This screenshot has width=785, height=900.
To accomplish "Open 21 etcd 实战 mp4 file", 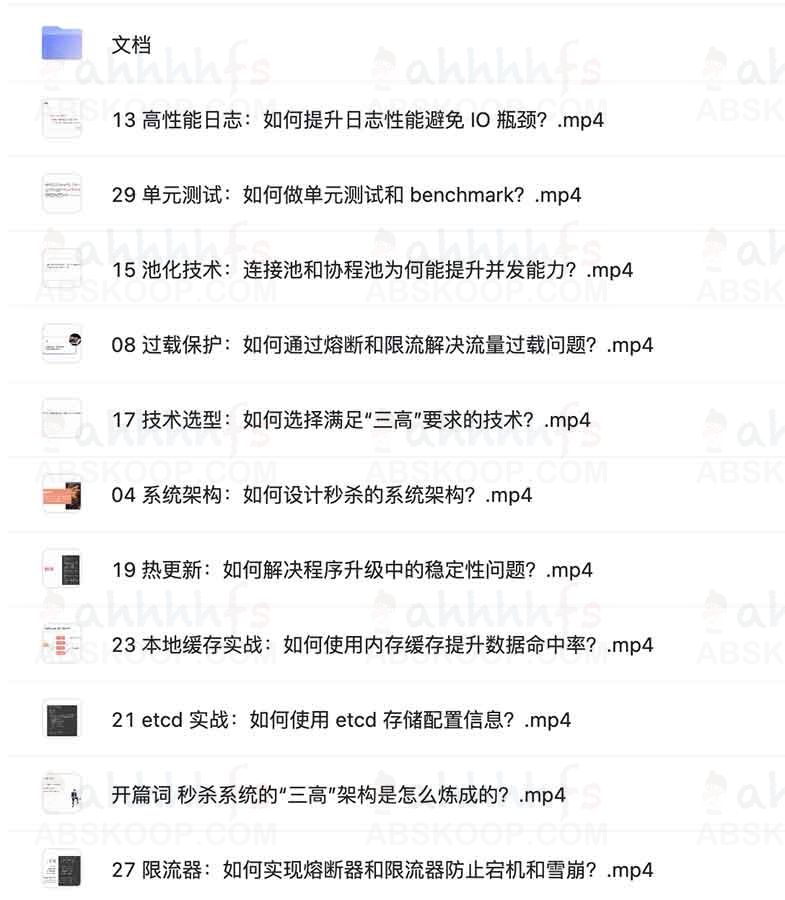I will point(341,720).
